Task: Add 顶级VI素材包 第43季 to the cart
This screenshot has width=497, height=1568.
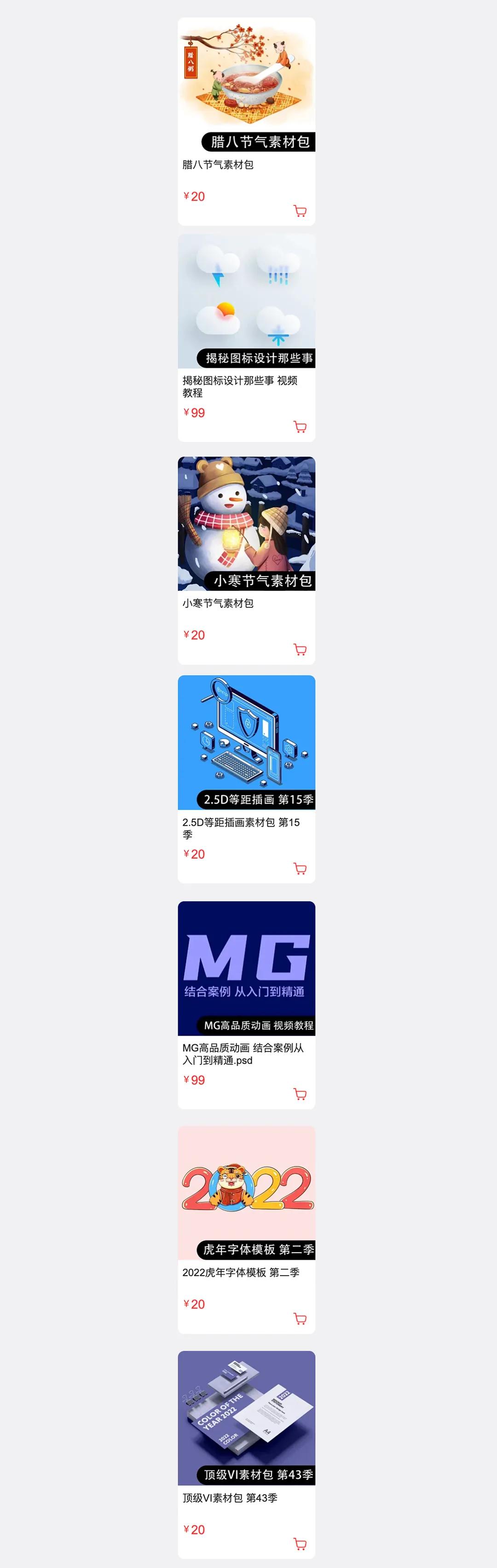Action: click(x=300, y=1544)
